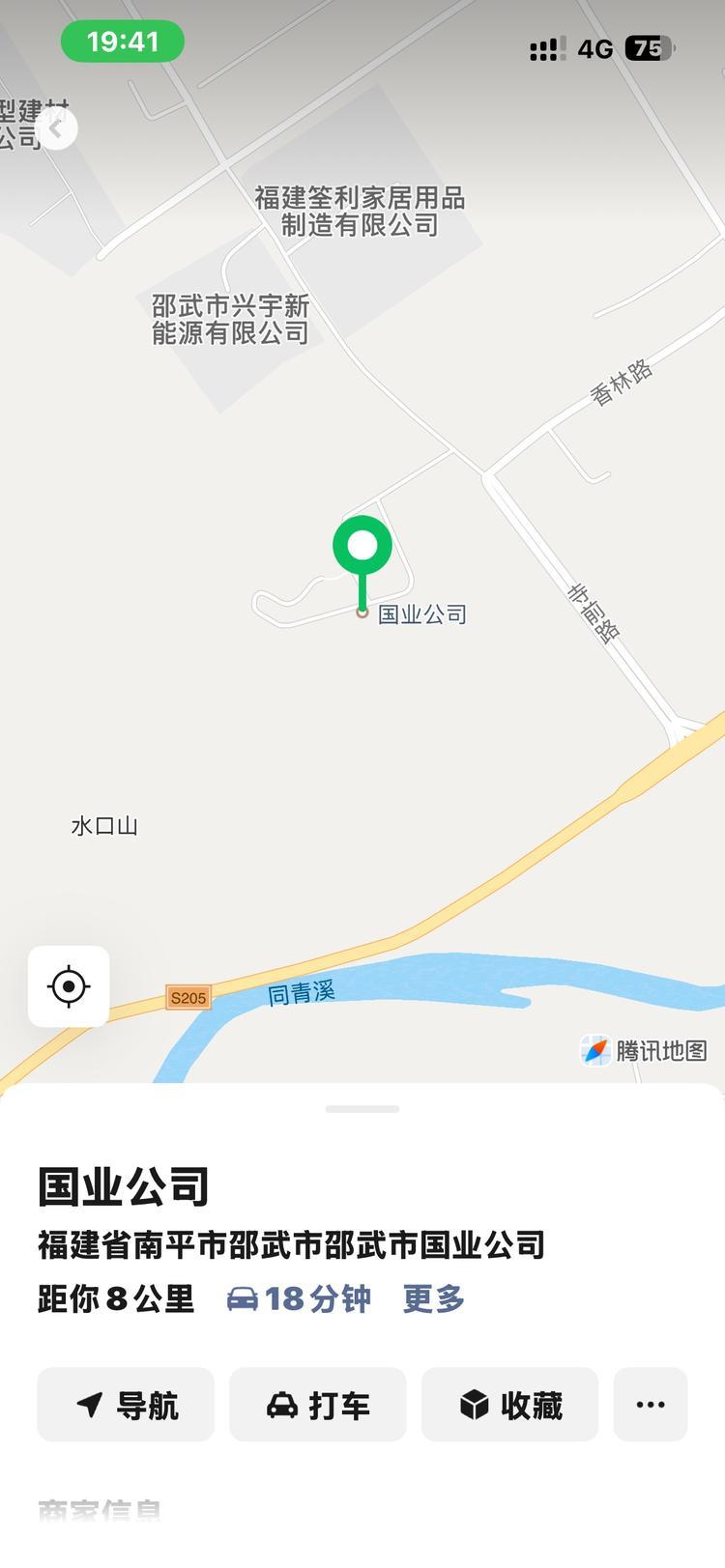Start navigation with the 导航 button
725x1568 pixels.
(x=126, y=1405)
